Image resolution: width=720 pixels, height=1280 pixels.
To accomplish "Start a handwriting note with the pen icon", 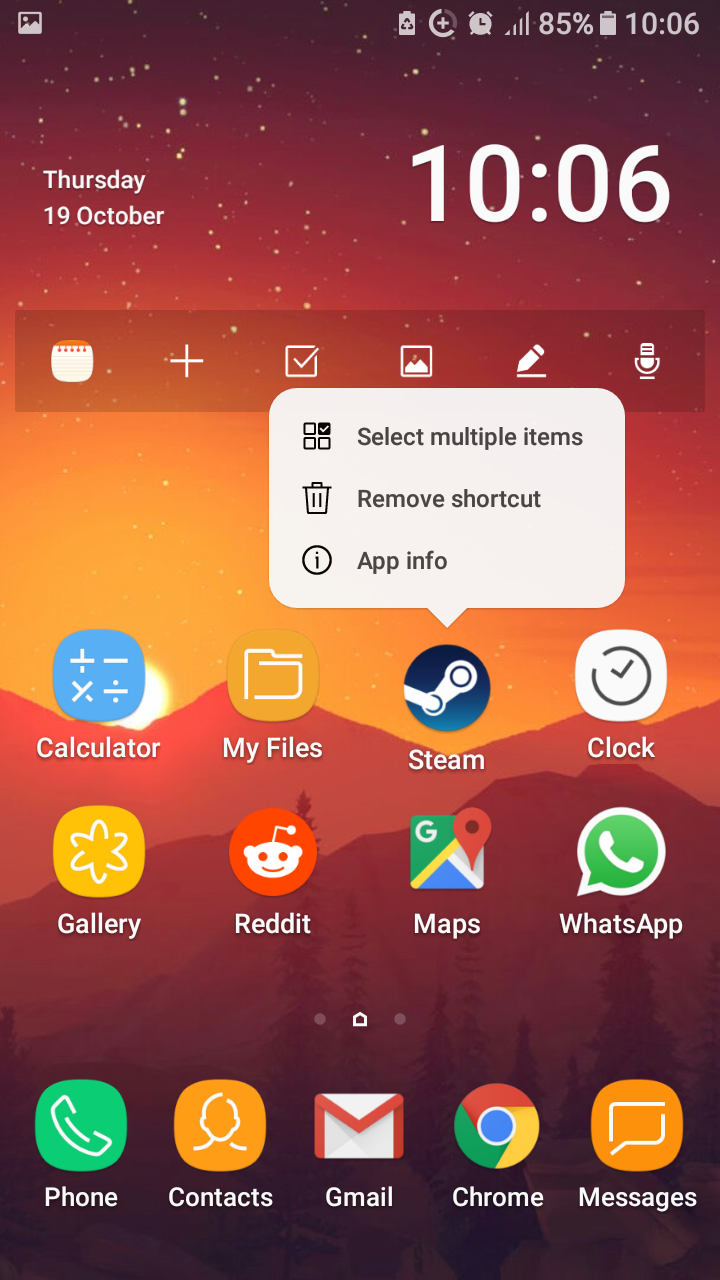I will point(531,361).
